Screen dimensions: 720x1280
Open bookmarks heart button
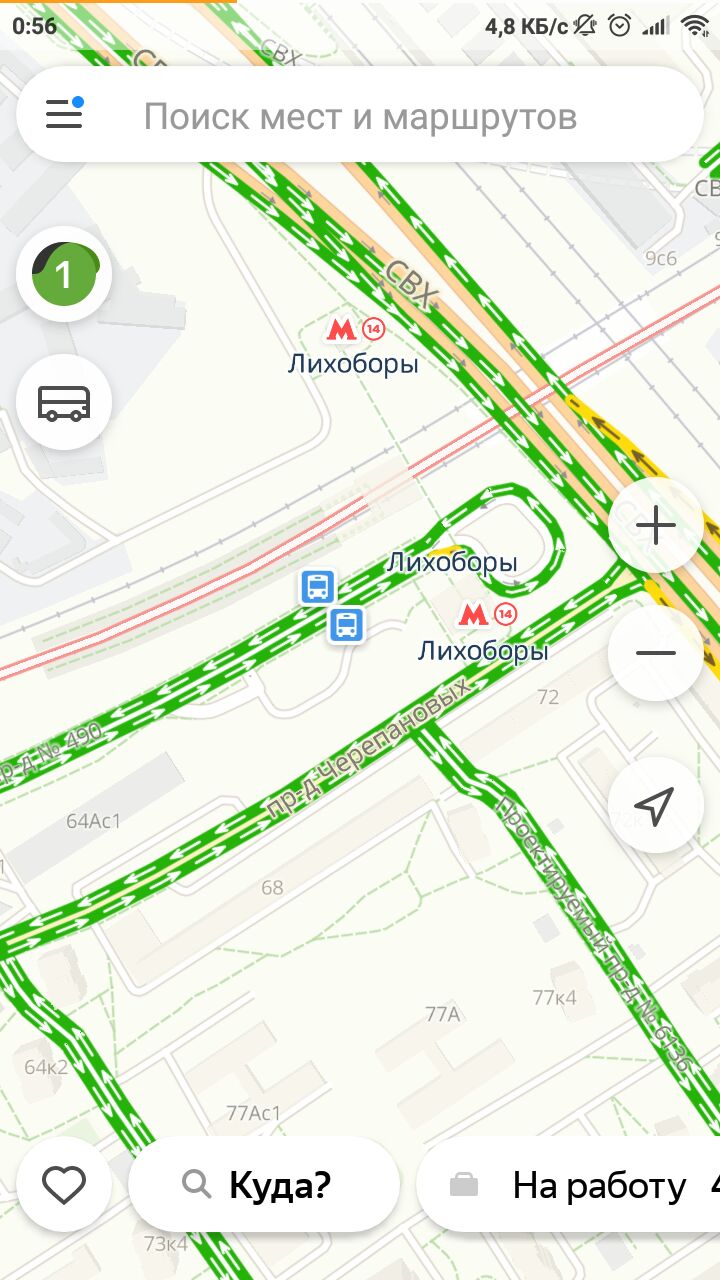64,1185
